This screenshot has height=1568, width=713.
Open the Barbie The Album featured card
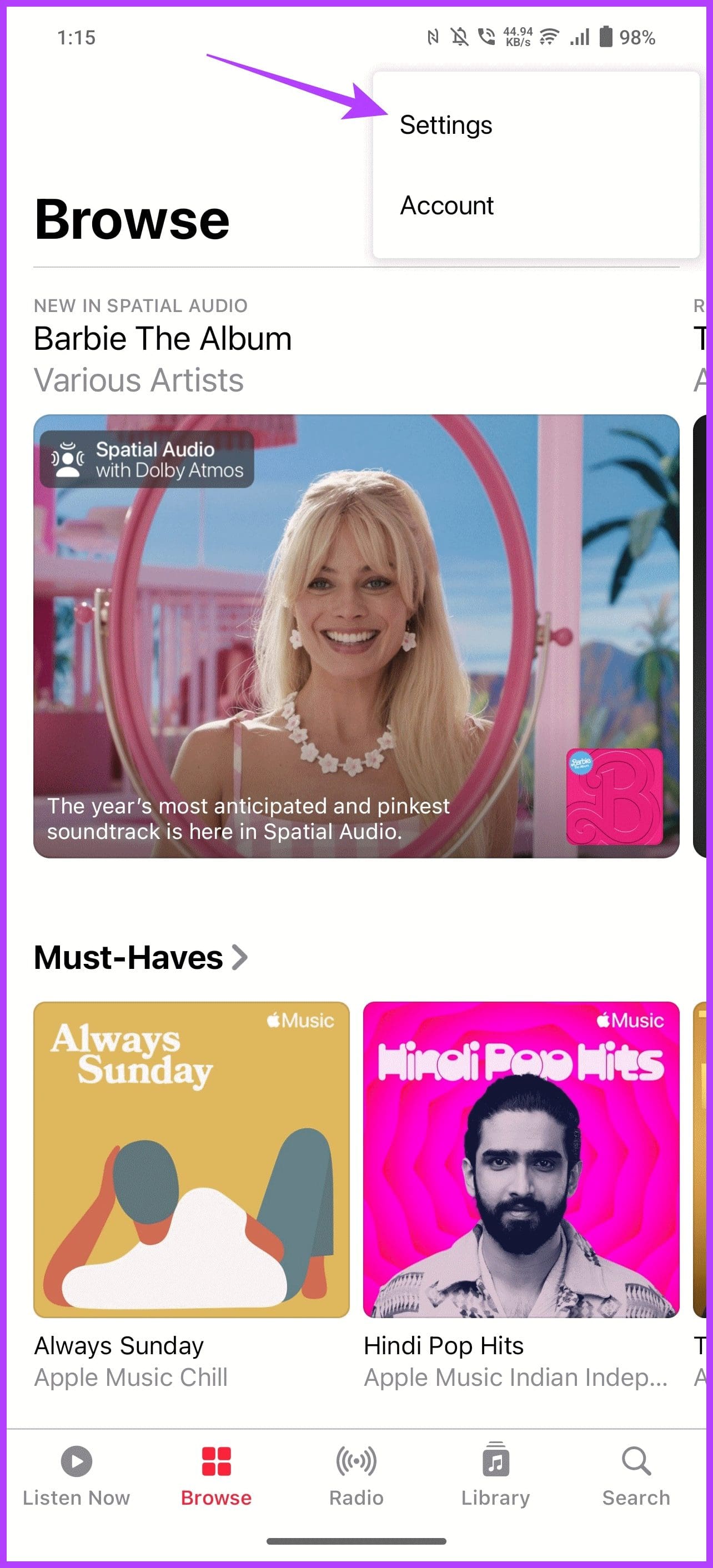356,636
